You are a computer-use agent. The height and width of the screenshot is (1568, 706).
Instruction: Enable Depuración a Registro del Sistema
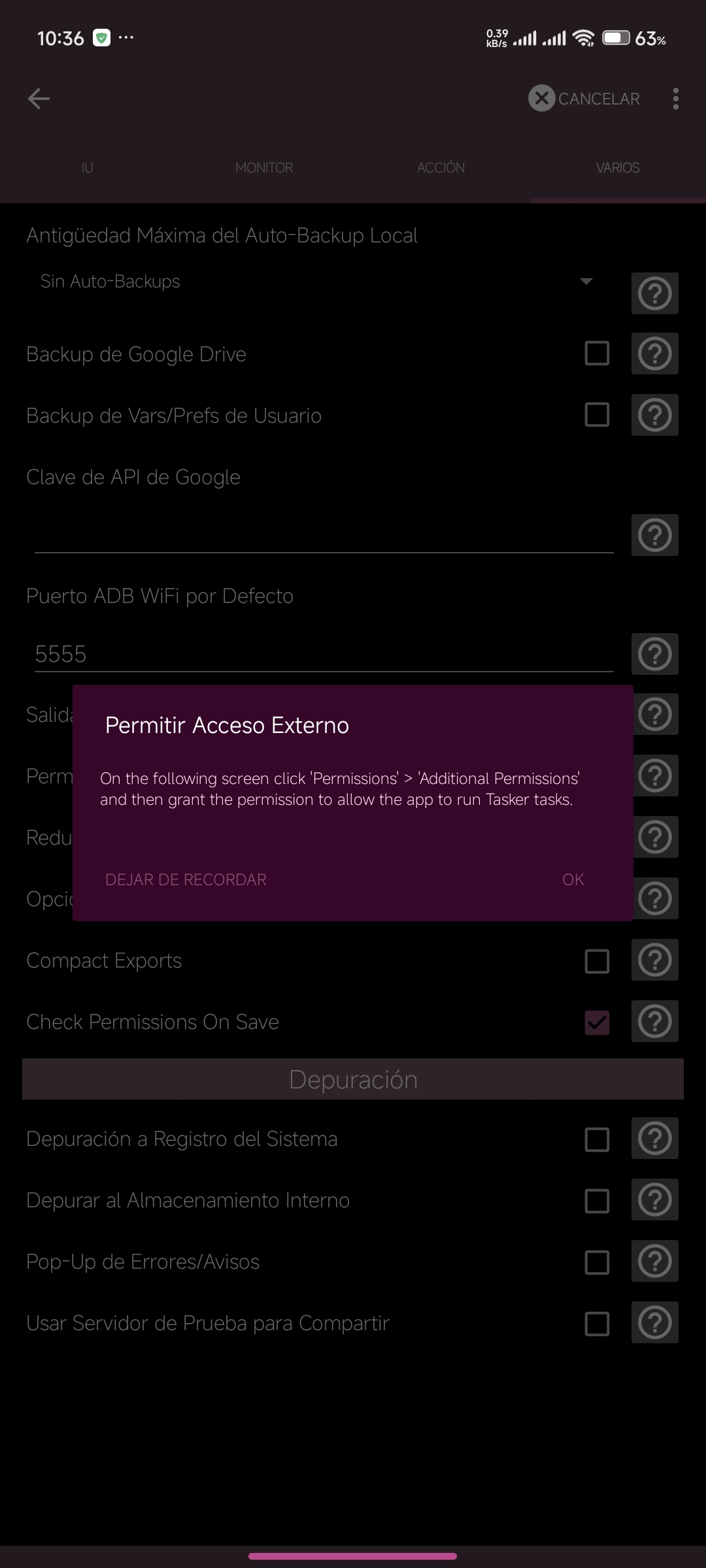coord(597,1139)
